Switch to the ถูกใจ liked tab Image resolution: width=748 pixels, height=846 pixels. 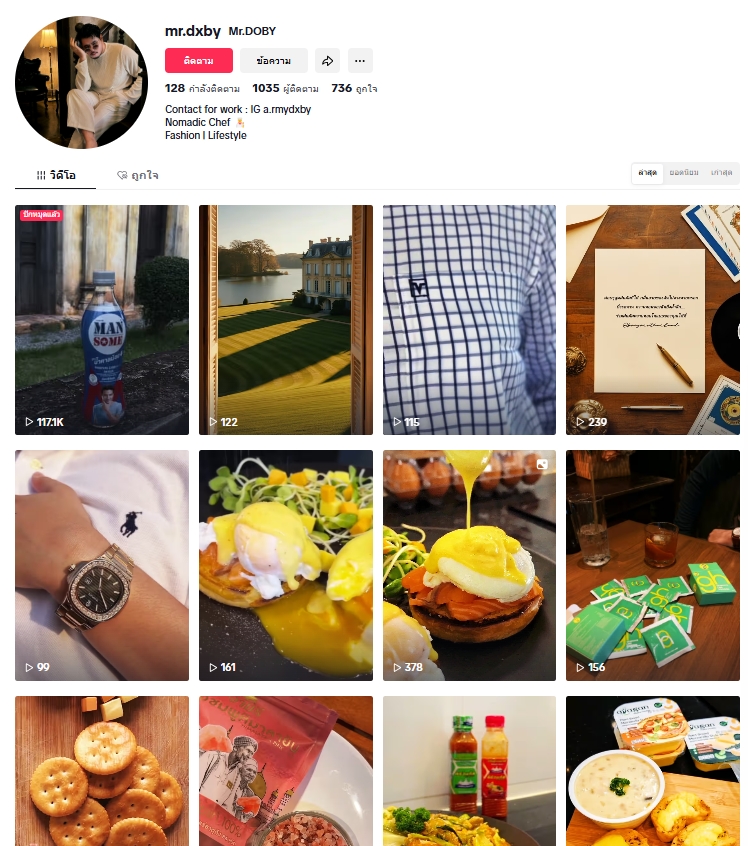tap(137, 175)
